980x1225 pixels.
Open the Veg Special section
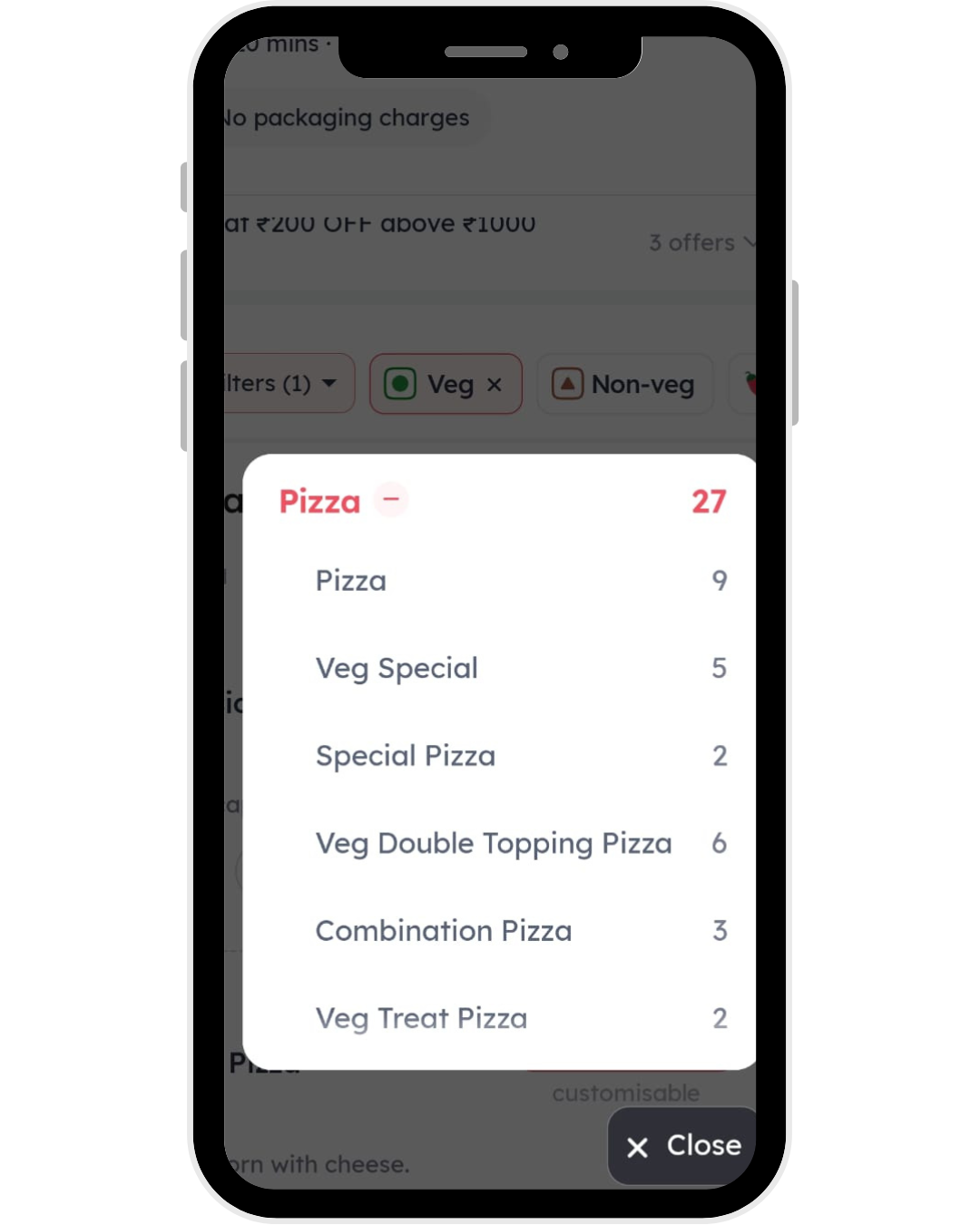point(397,669)
